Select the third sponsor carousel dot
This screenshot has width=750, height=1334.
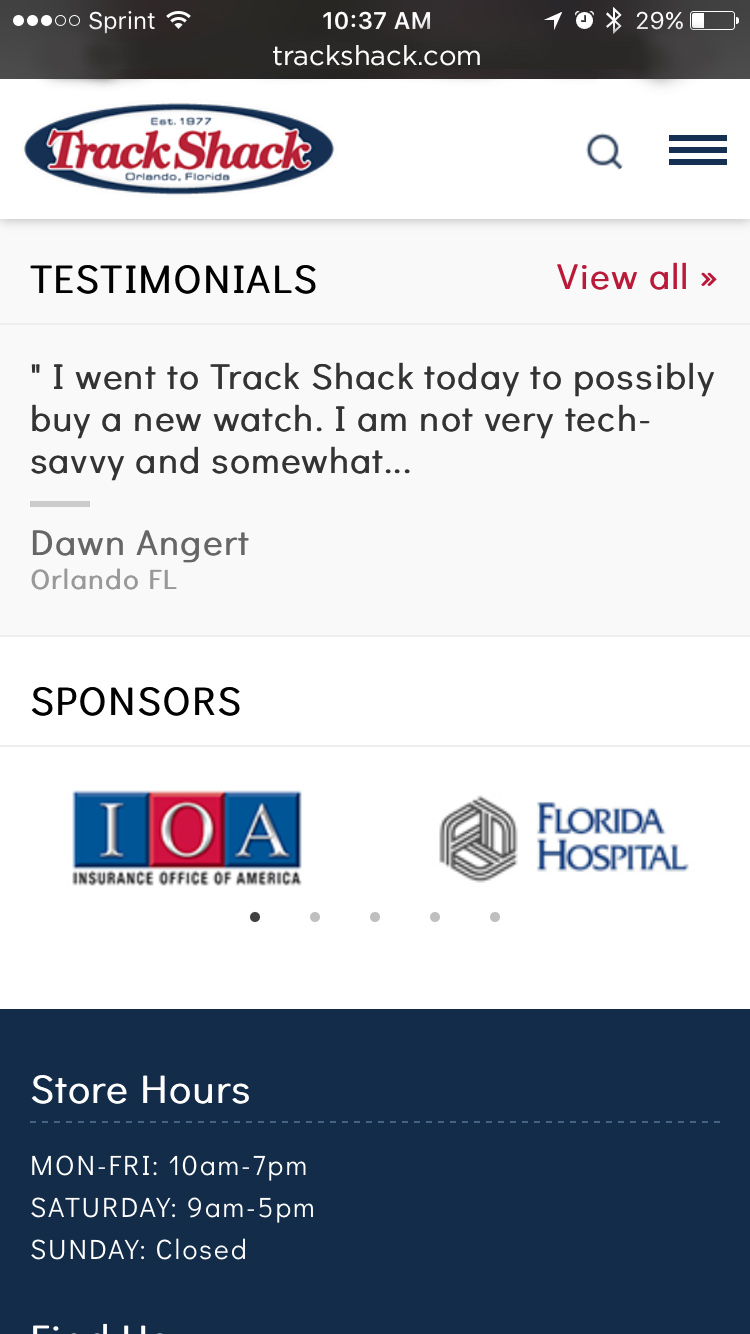point(375,917)
